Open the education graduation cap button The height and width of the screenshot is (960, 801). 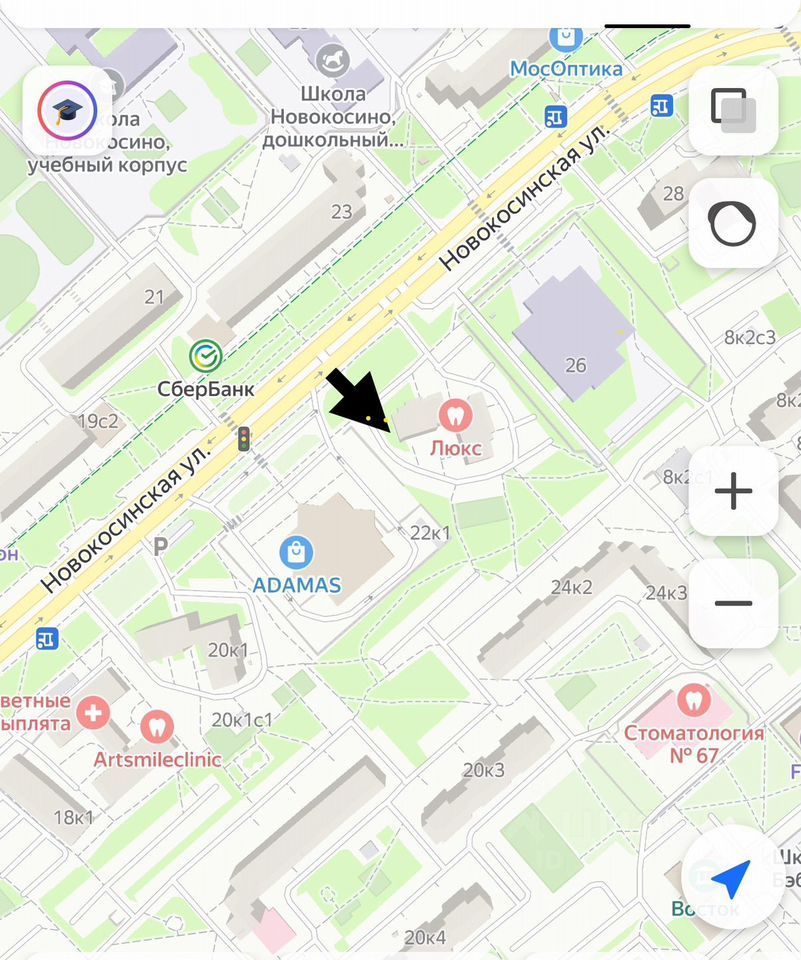tap(67, 110)
